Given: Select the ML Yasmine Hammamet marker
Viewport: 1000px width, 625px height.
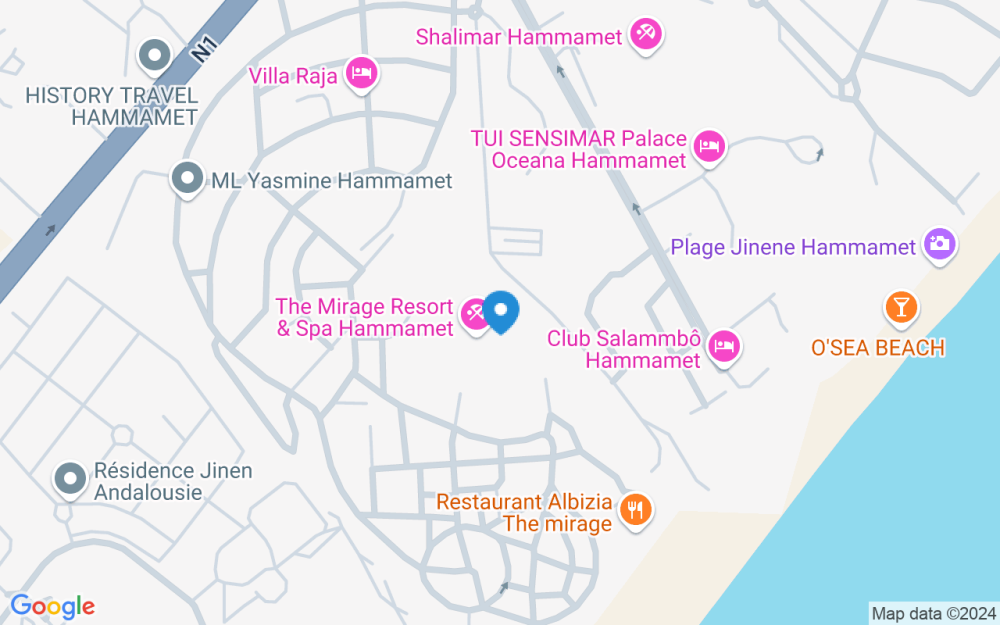Looking at the screenshot, I should point(186,179).
